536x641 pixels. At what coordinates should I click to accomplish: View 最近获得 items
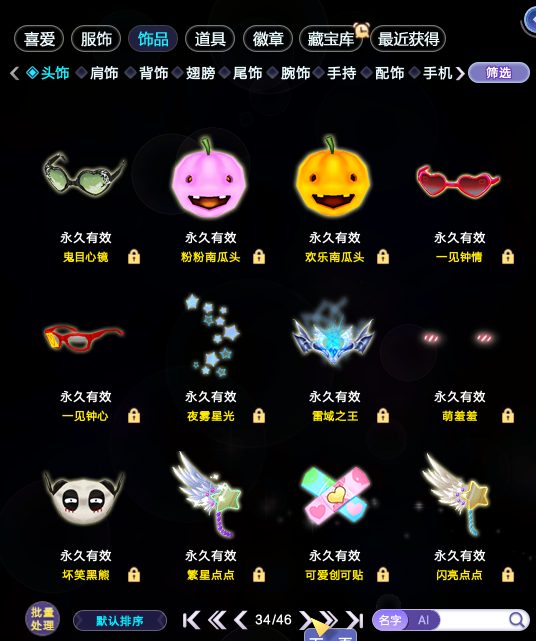pos(408,39)
